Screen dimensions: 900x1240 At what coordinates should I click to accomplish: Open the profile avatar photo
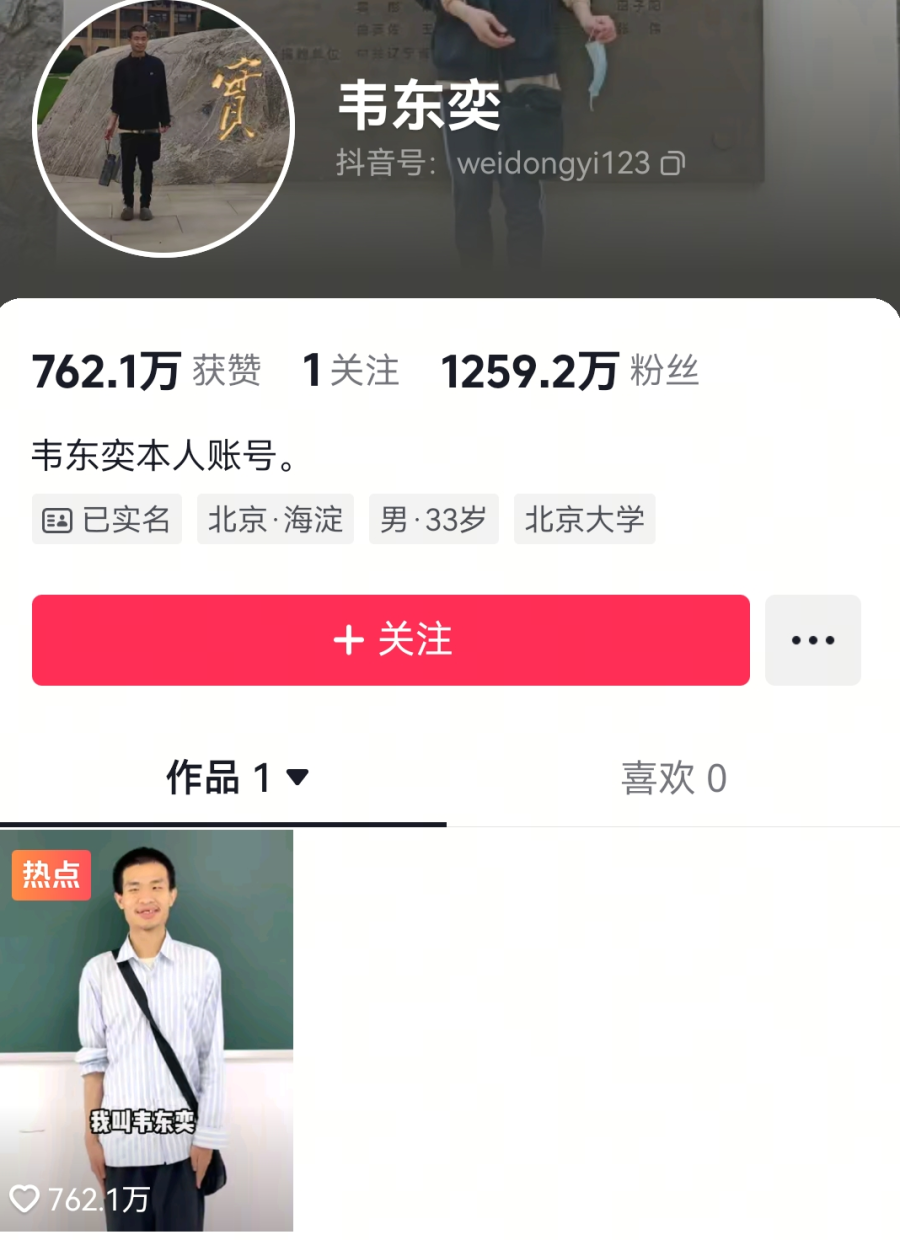point(163,126)
